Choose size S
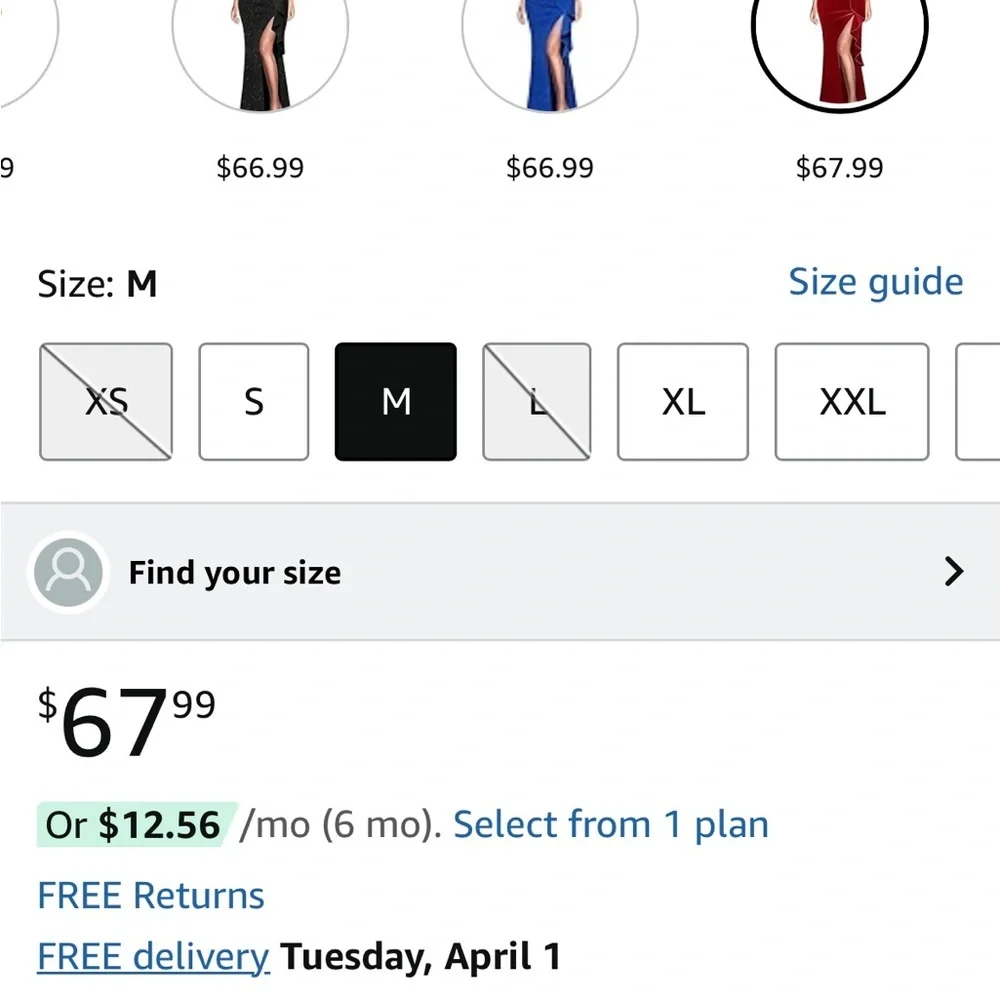Image resolution: width=1000 pixels, height=1000 pixels. [x=254, y=402]
